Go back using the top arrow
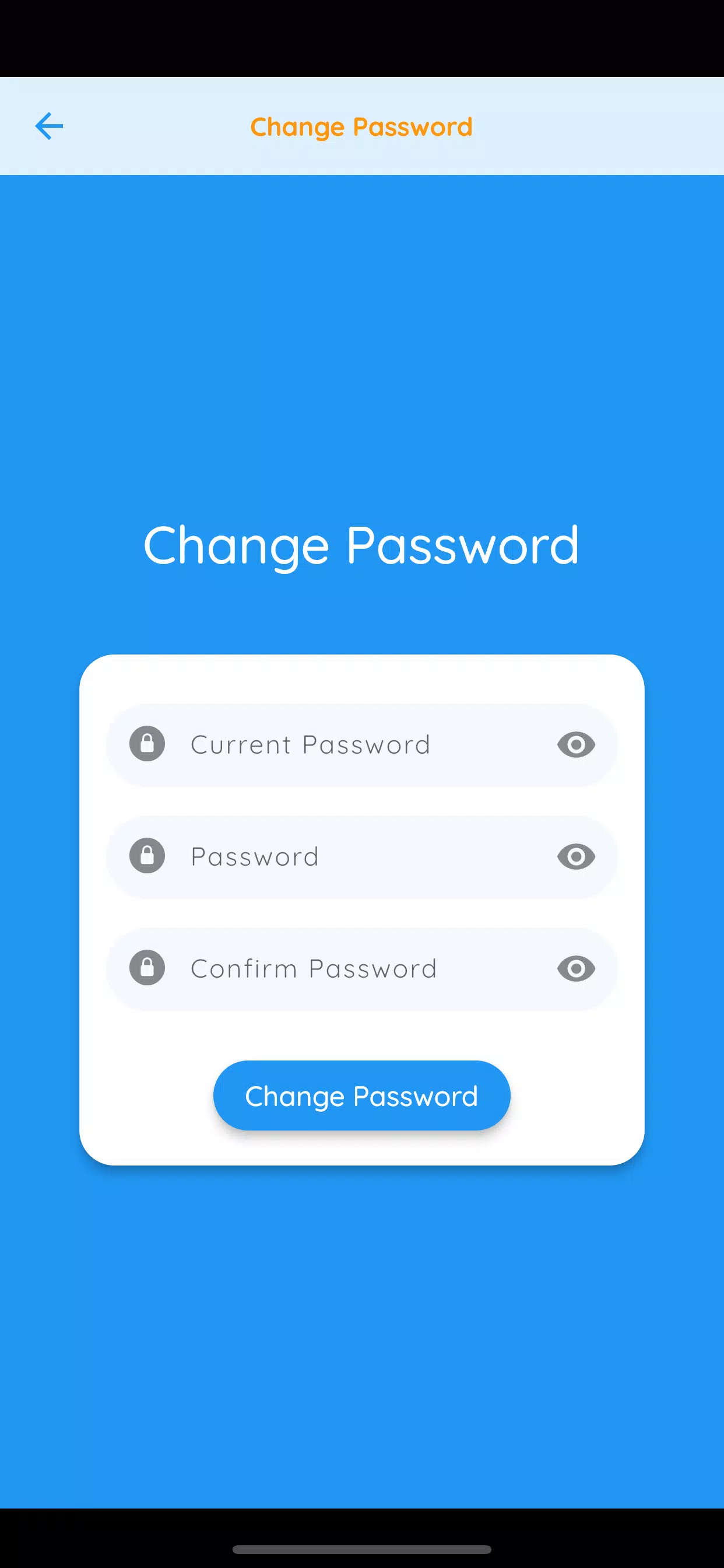Viewport: 724px width, 1568px height. (50, 126)
